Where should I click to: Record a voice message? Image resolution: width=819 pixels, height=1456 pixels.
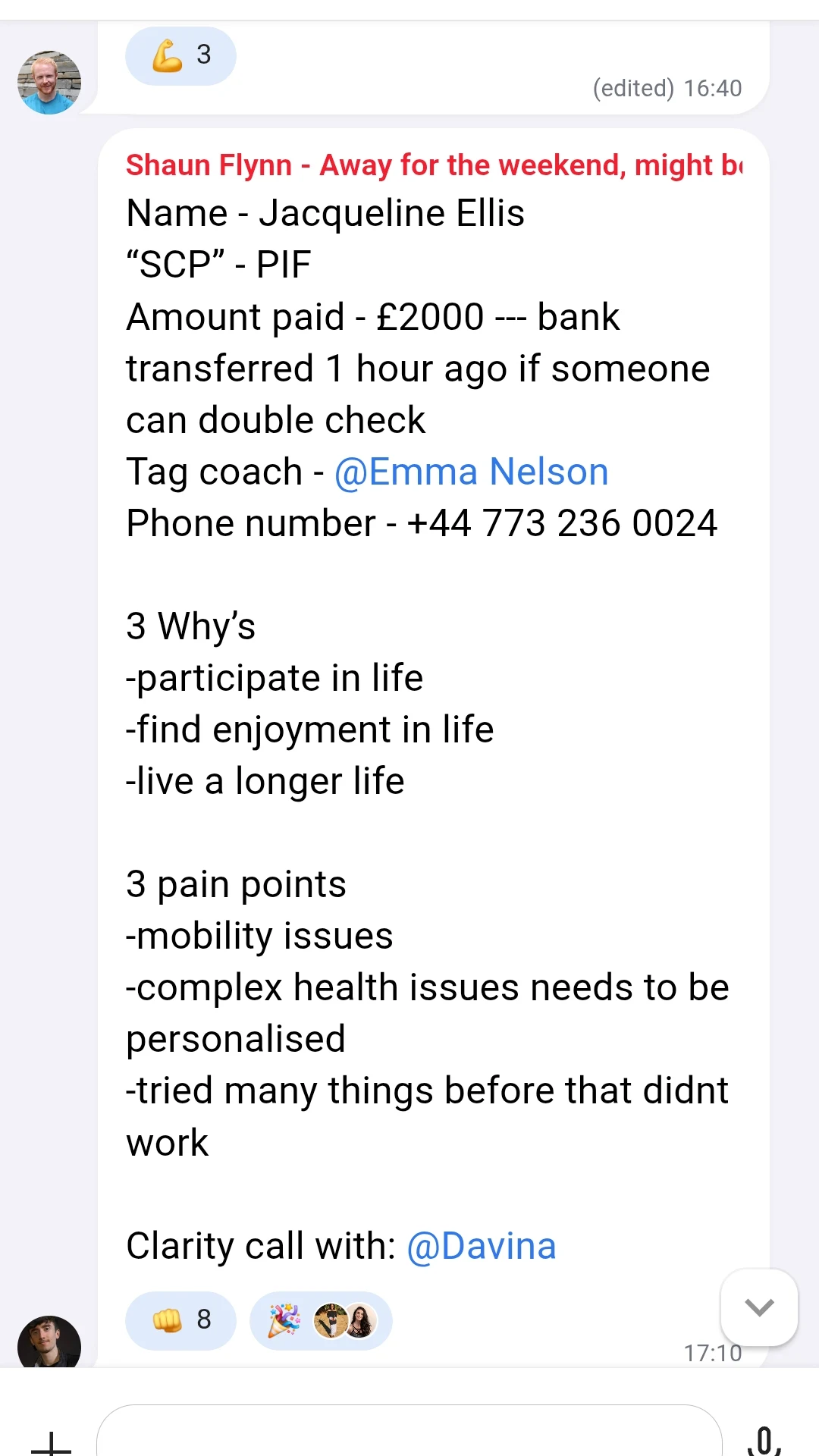tap(764, 1439)
